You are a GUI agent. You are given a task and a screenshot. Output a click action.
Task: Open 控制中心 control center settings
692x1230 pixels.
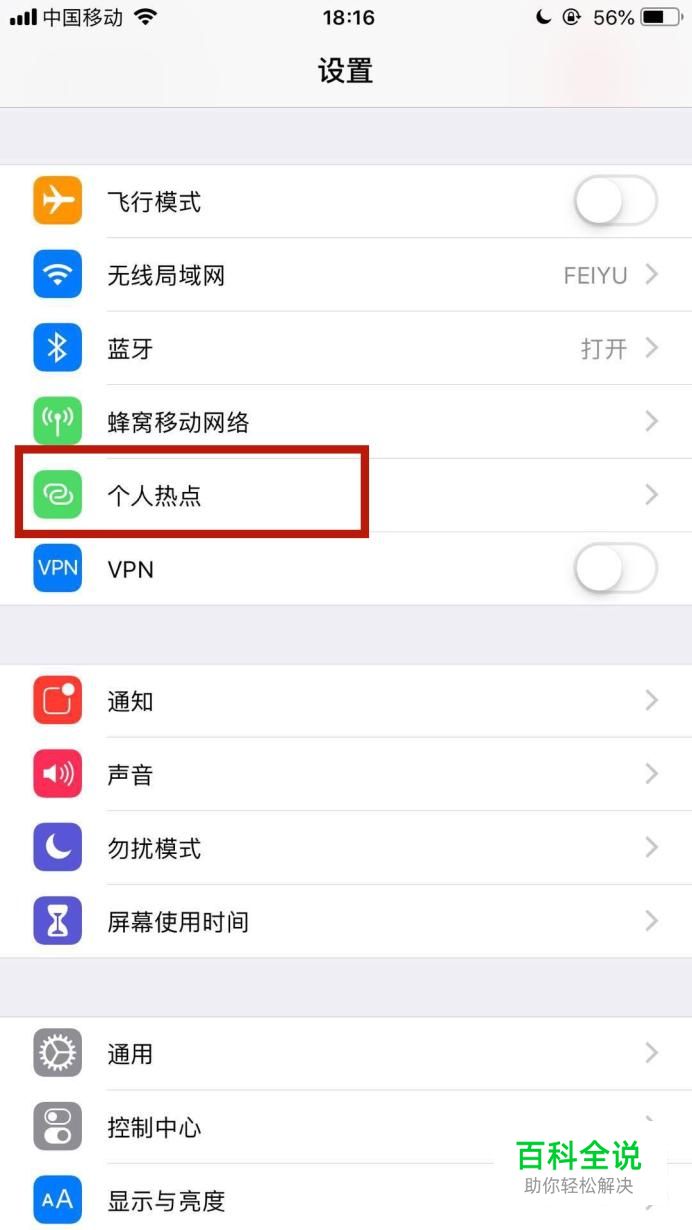point(300,1127)
